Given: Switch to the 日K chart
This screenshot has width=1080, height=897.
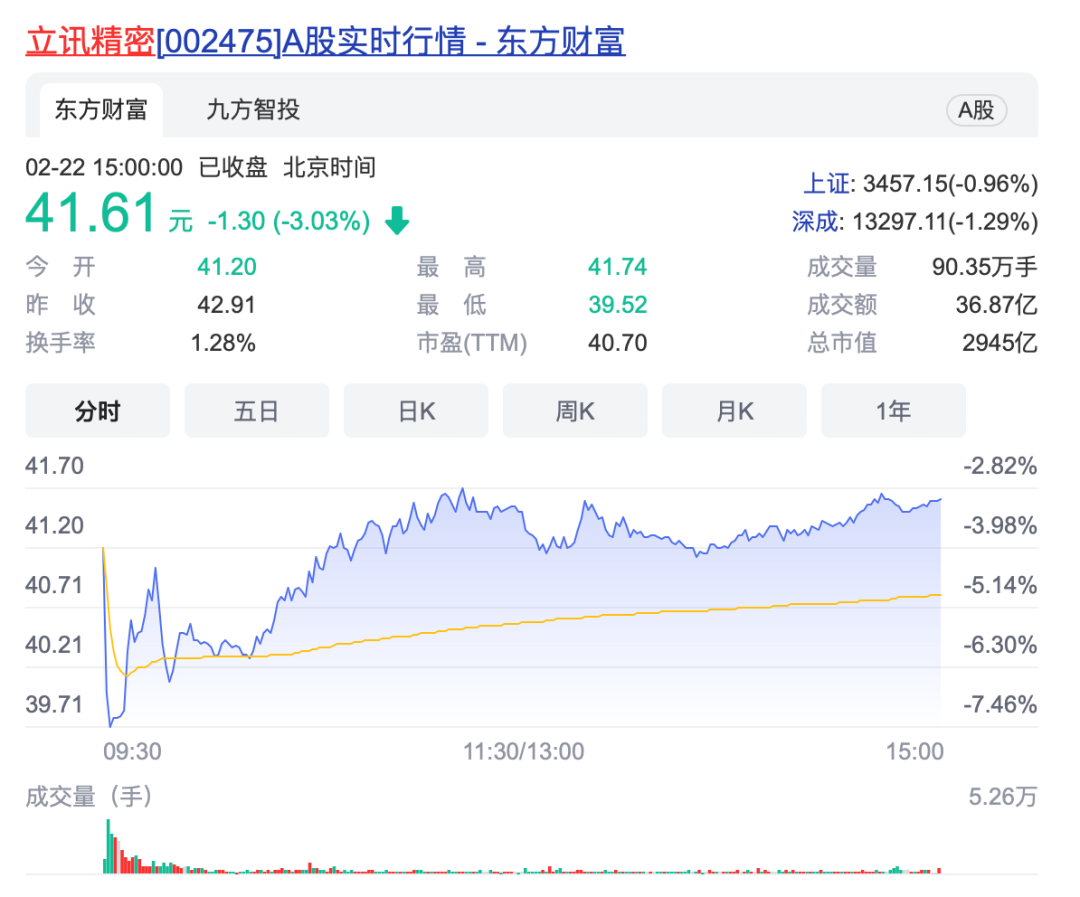Looking at the screenshot, I should [x=416, y=411].
